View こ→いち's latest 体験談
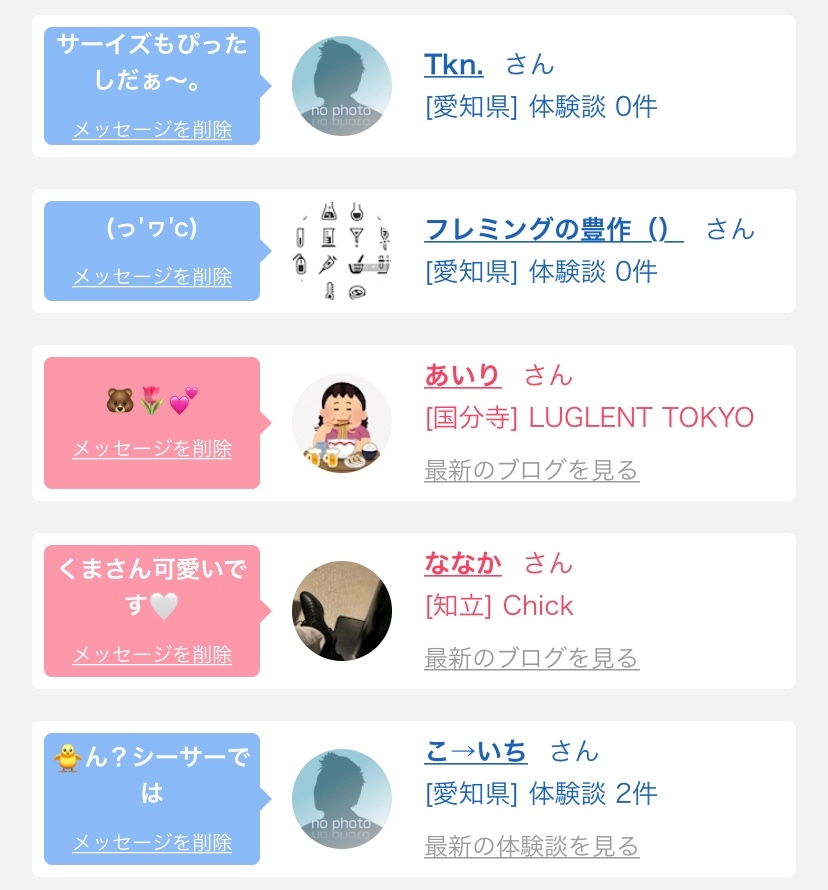The image size is (828, 890). (x=531, y=846)
